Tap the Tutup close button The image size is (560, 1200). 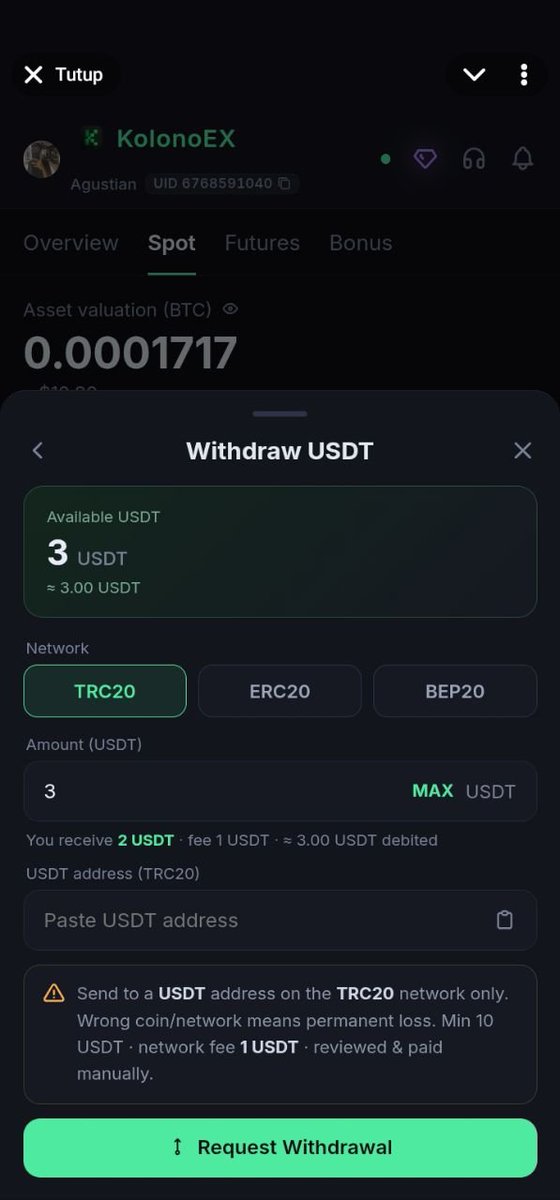tap(64, 75)
